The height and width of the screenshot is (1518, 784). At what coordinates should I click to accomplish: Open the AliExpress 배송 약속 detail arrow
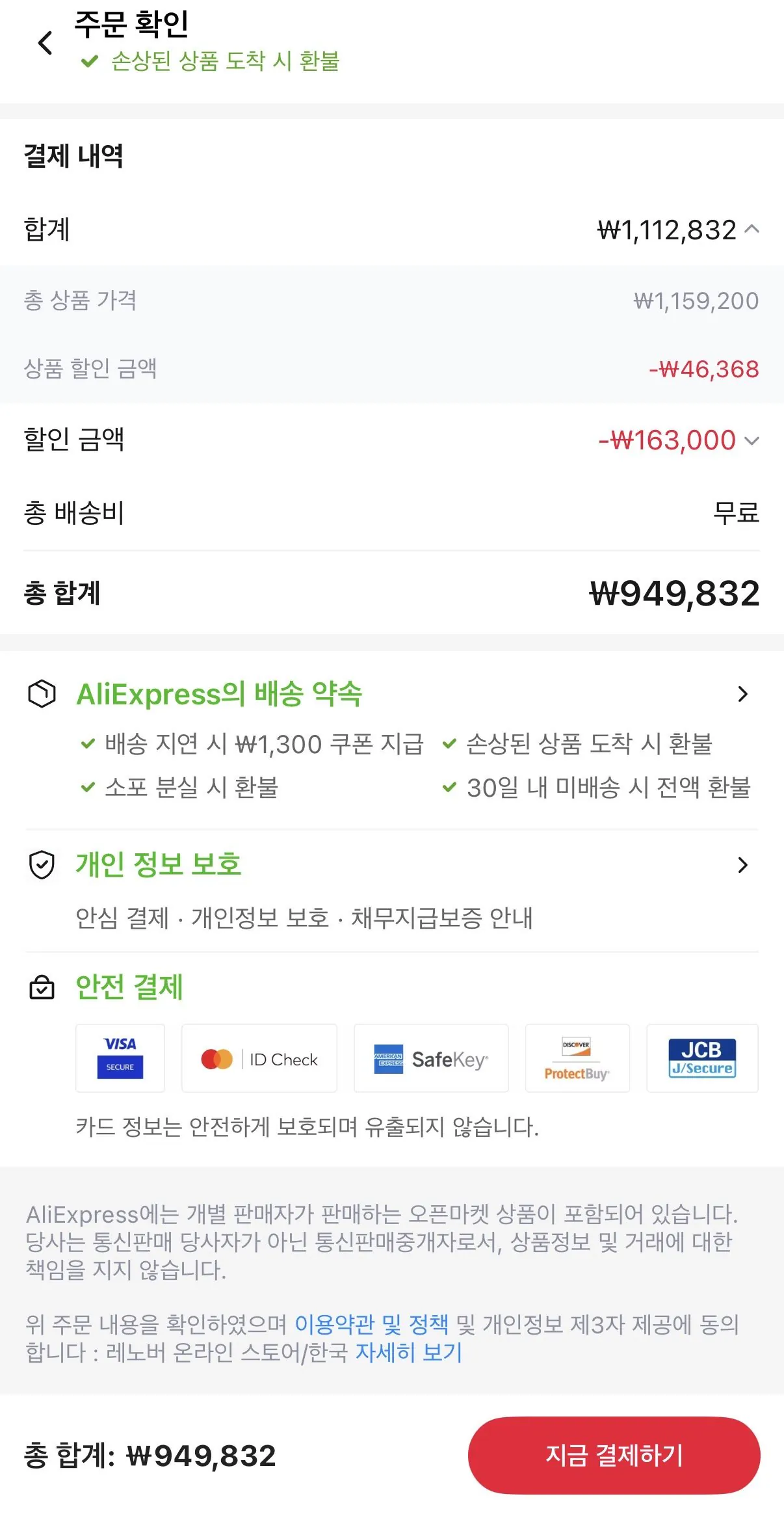pyautogui.click(x=743, y=695)
